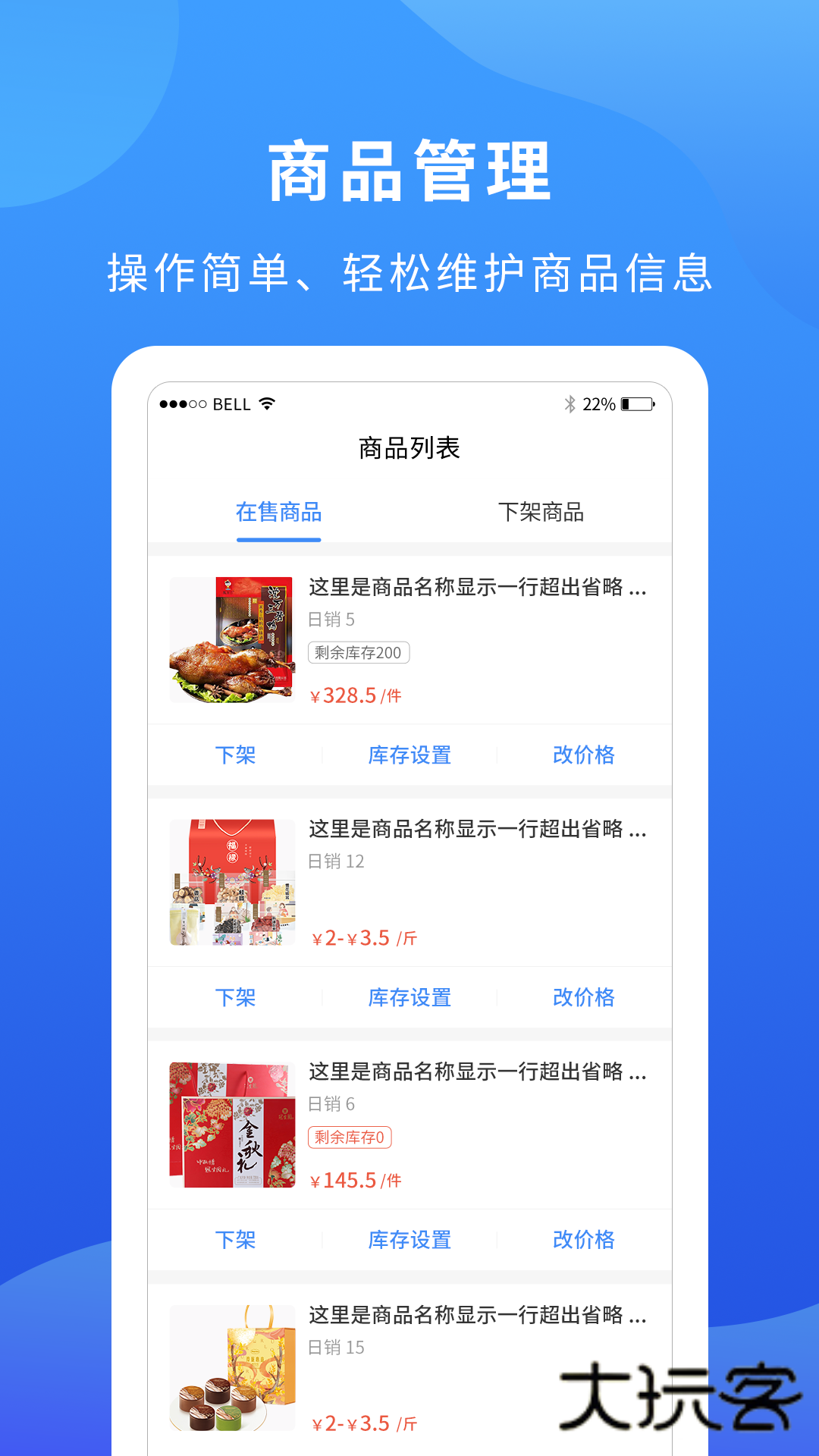Switch to the 下架商品 tab
This screenshot has width=819, height=1456.
[541, 513]
